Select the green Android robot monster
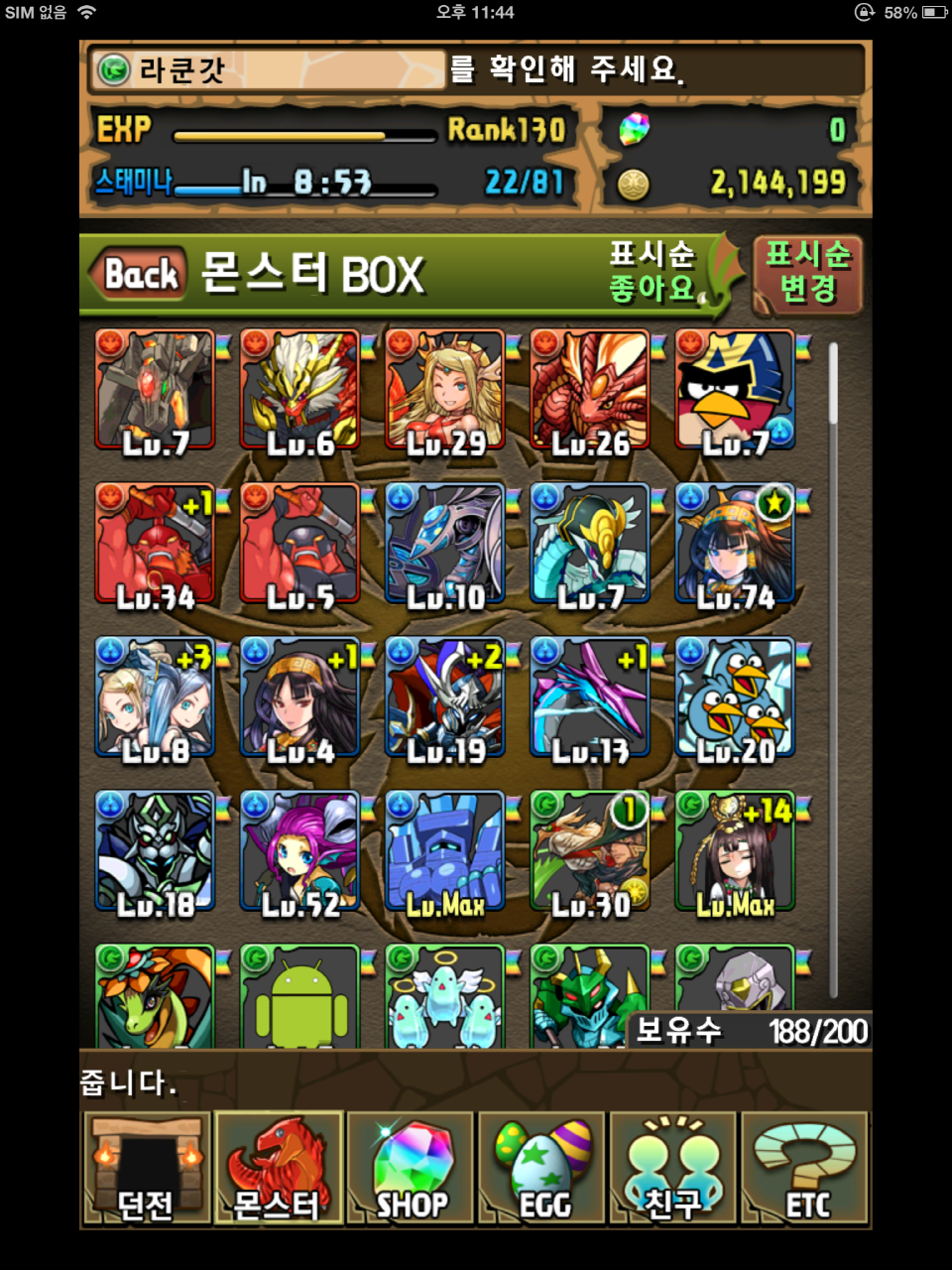 point(300,997)
